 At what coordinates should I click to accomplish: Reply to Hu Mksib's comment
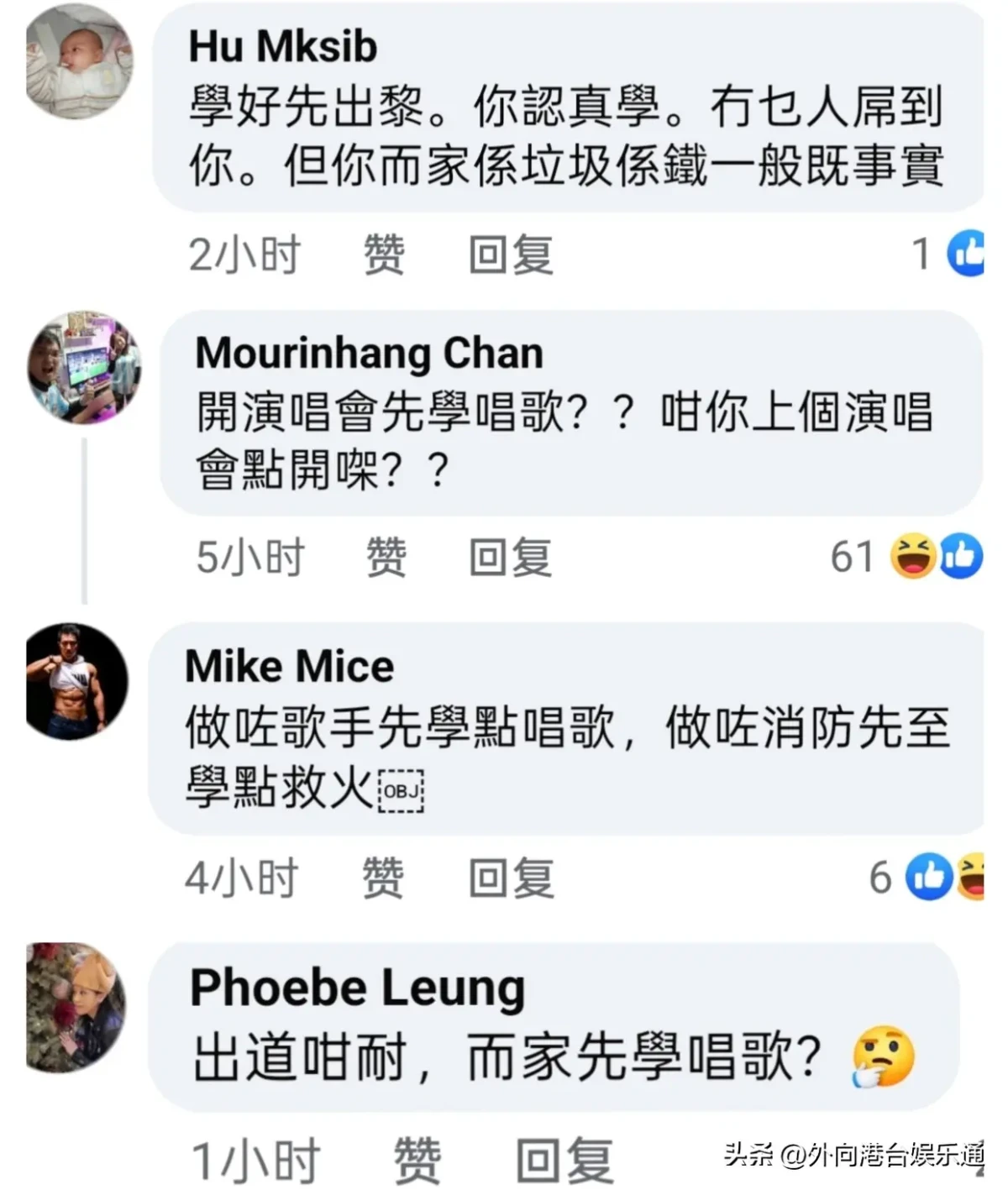click(x=511, y=254)
